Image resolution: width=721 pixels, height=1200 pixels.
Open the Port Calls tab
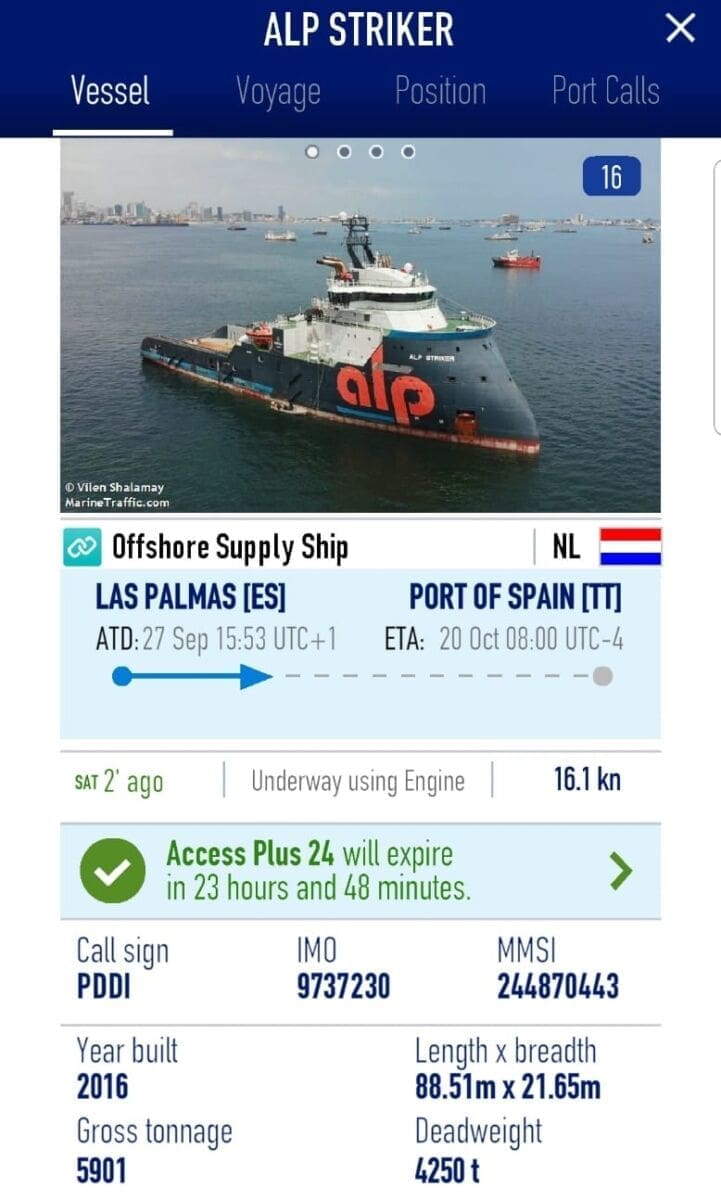pyautogui.click(x=606, y=92)
